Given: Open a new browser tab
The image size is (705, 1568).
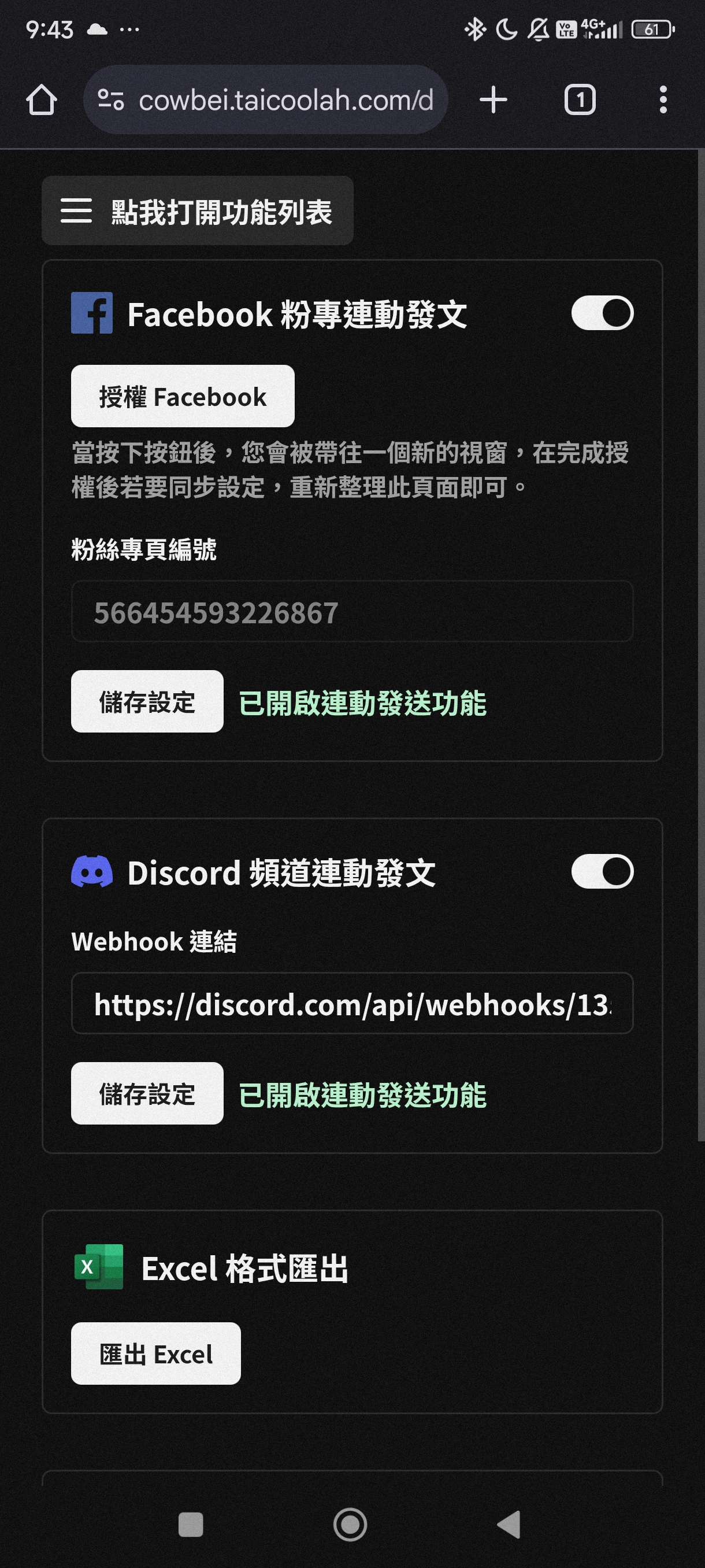Looking at the screenshot, I should tap(493, 100).
